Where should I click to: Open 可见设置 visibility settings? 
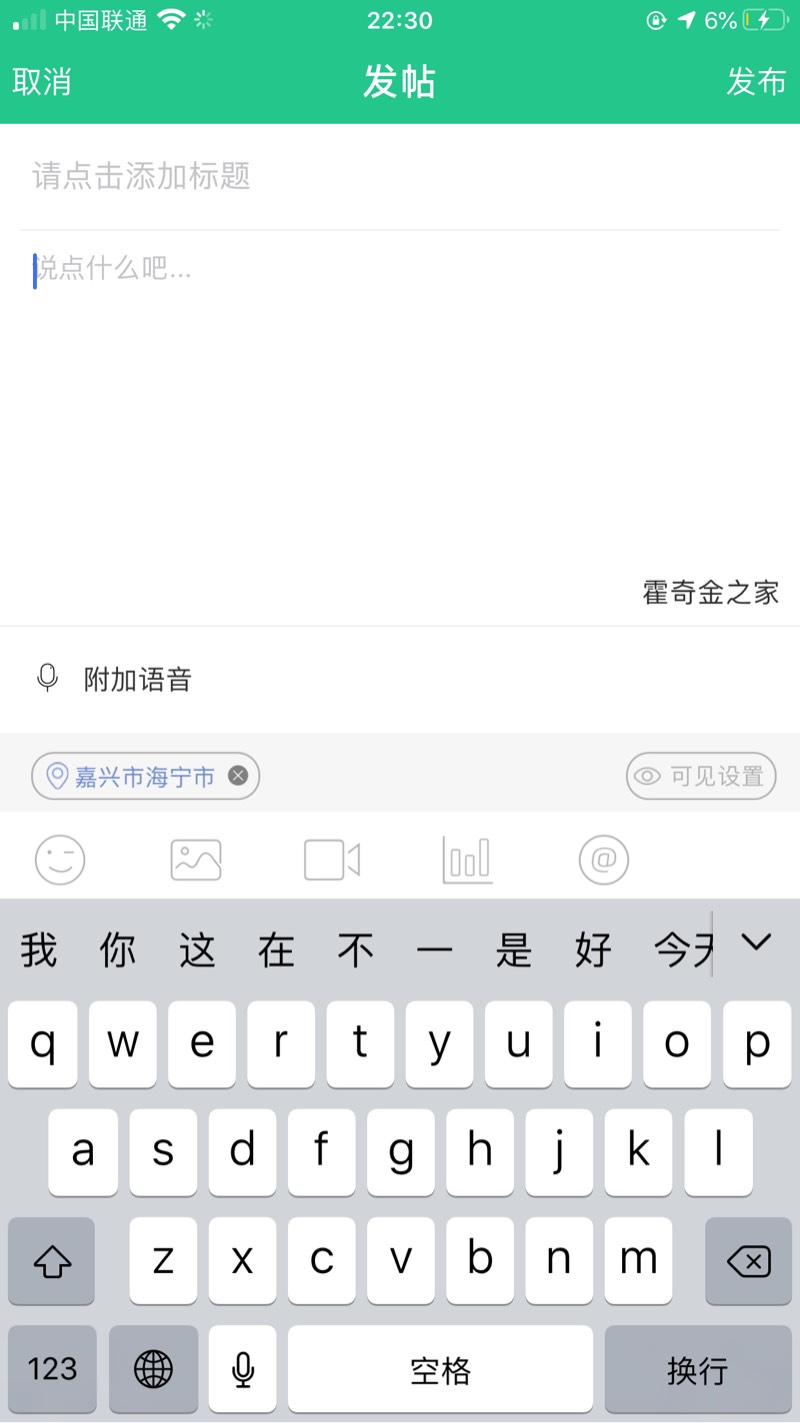pyautogui.click(x=701, y=776)
